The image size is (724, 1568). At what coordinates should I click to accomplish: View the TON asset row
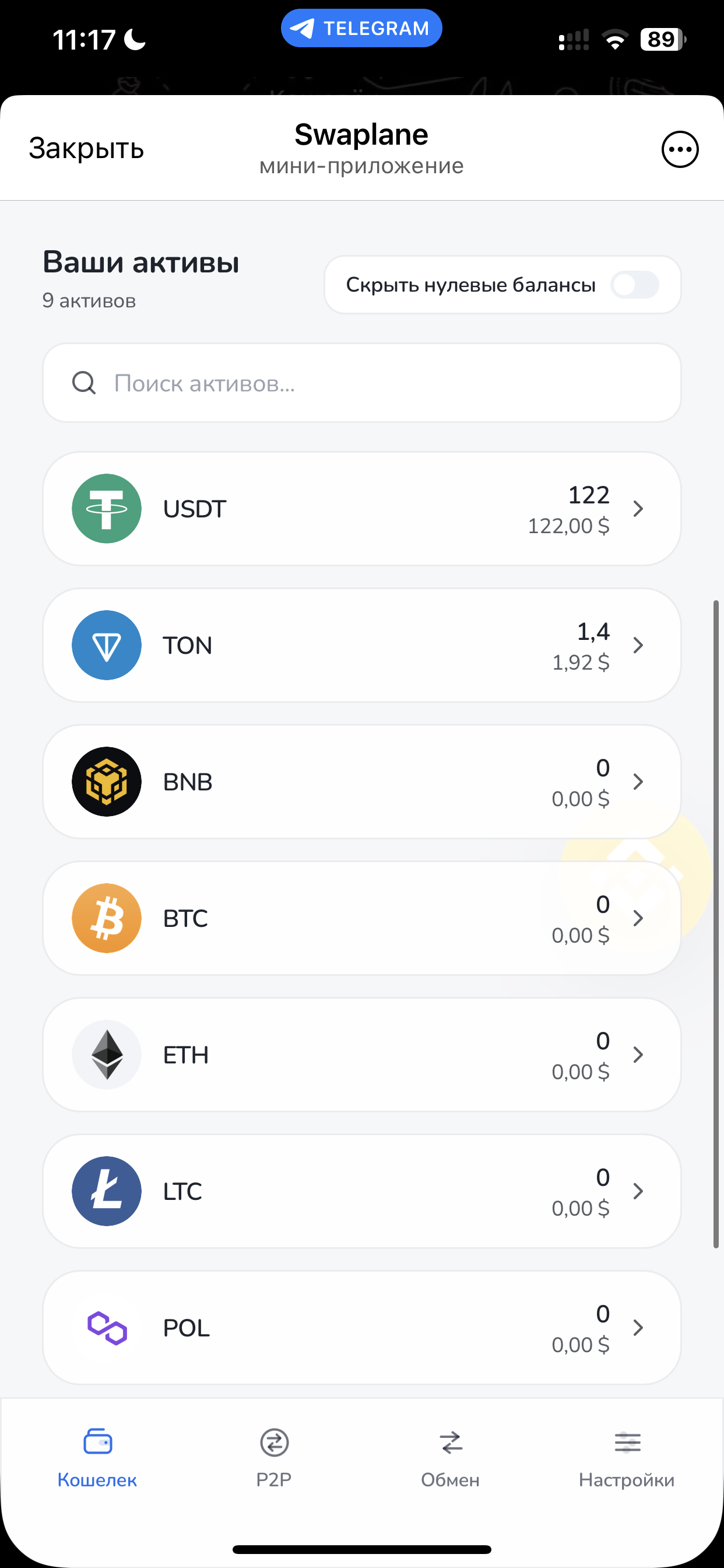(361, 645)
